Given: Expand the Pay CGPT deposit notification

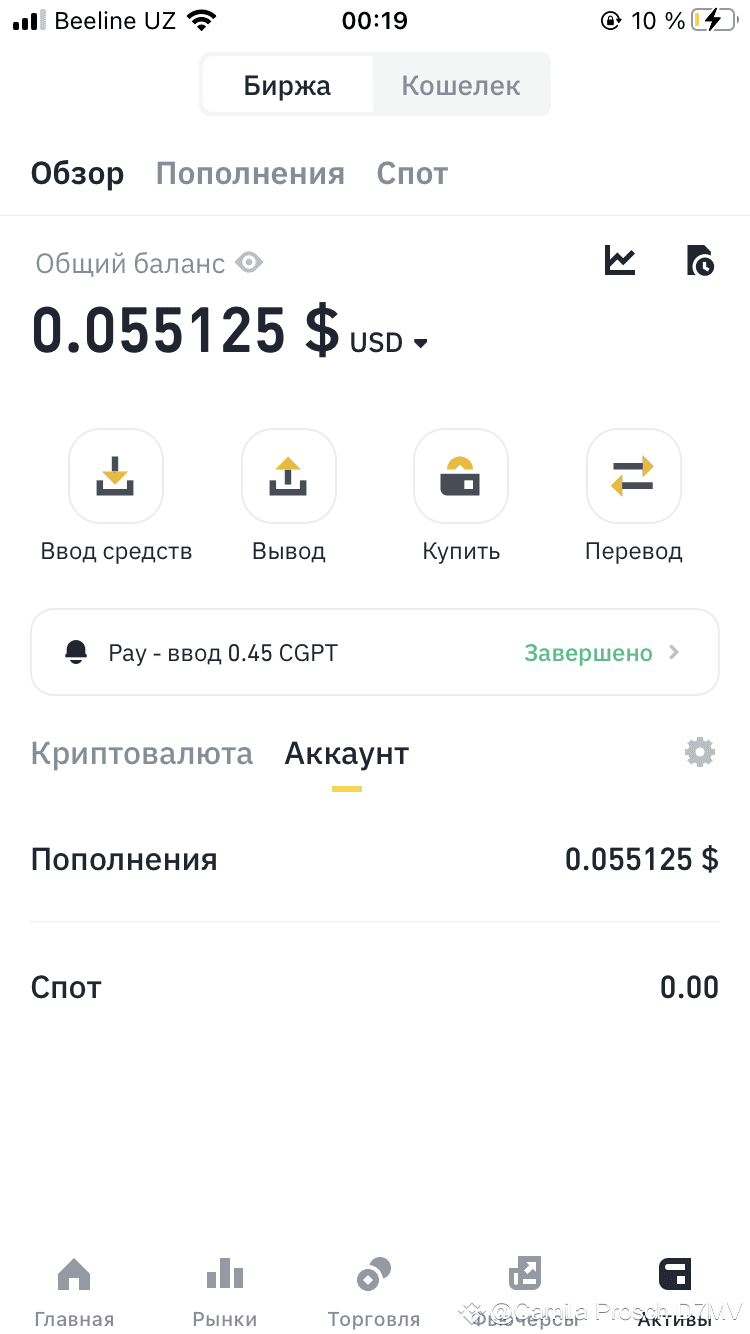Looking at the screenshot, I should coord(374,652).
